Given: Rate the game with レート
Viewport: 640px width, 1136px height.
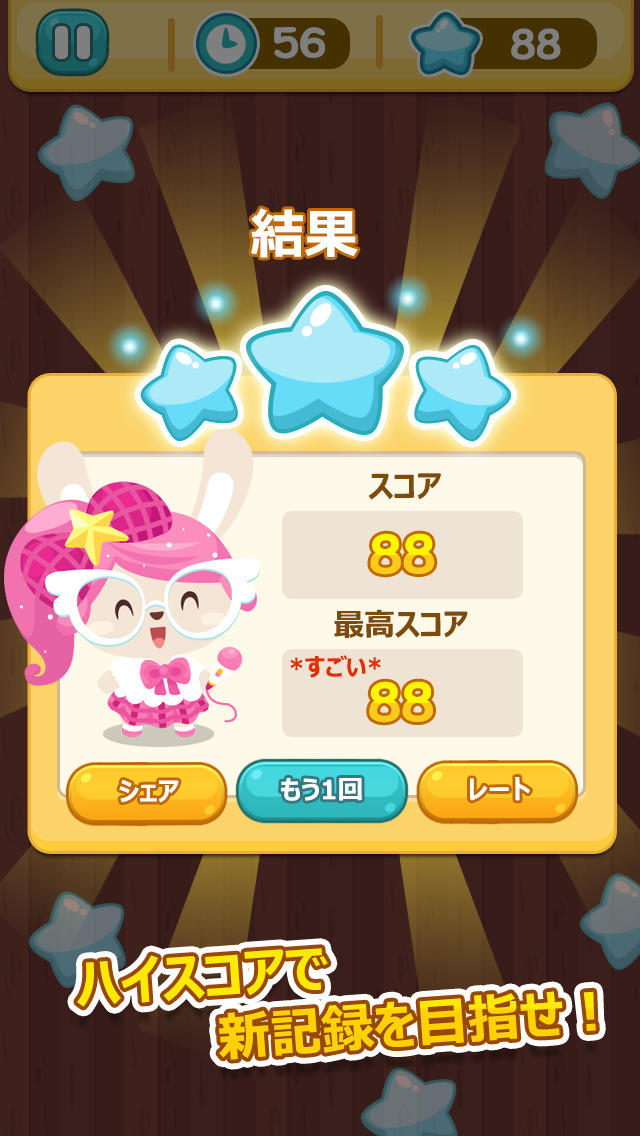Looking at the screenshot, I should [497, 790].
